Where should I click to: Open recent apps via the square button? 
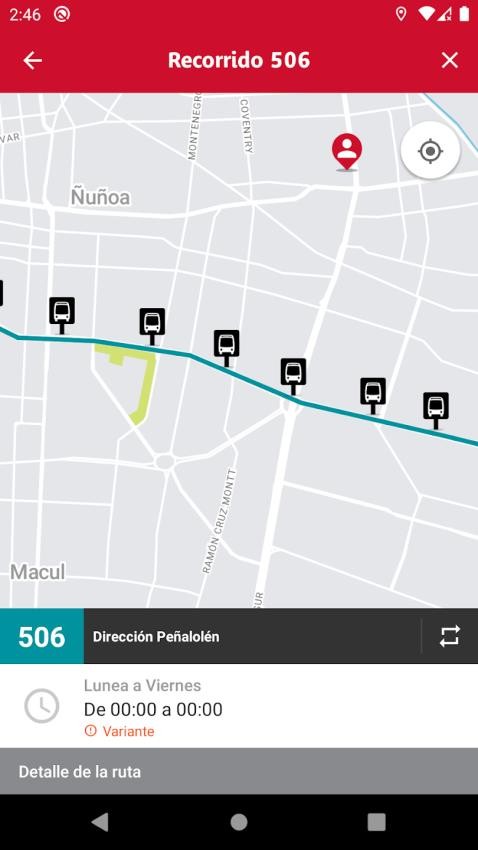click(x=377, y=822)
